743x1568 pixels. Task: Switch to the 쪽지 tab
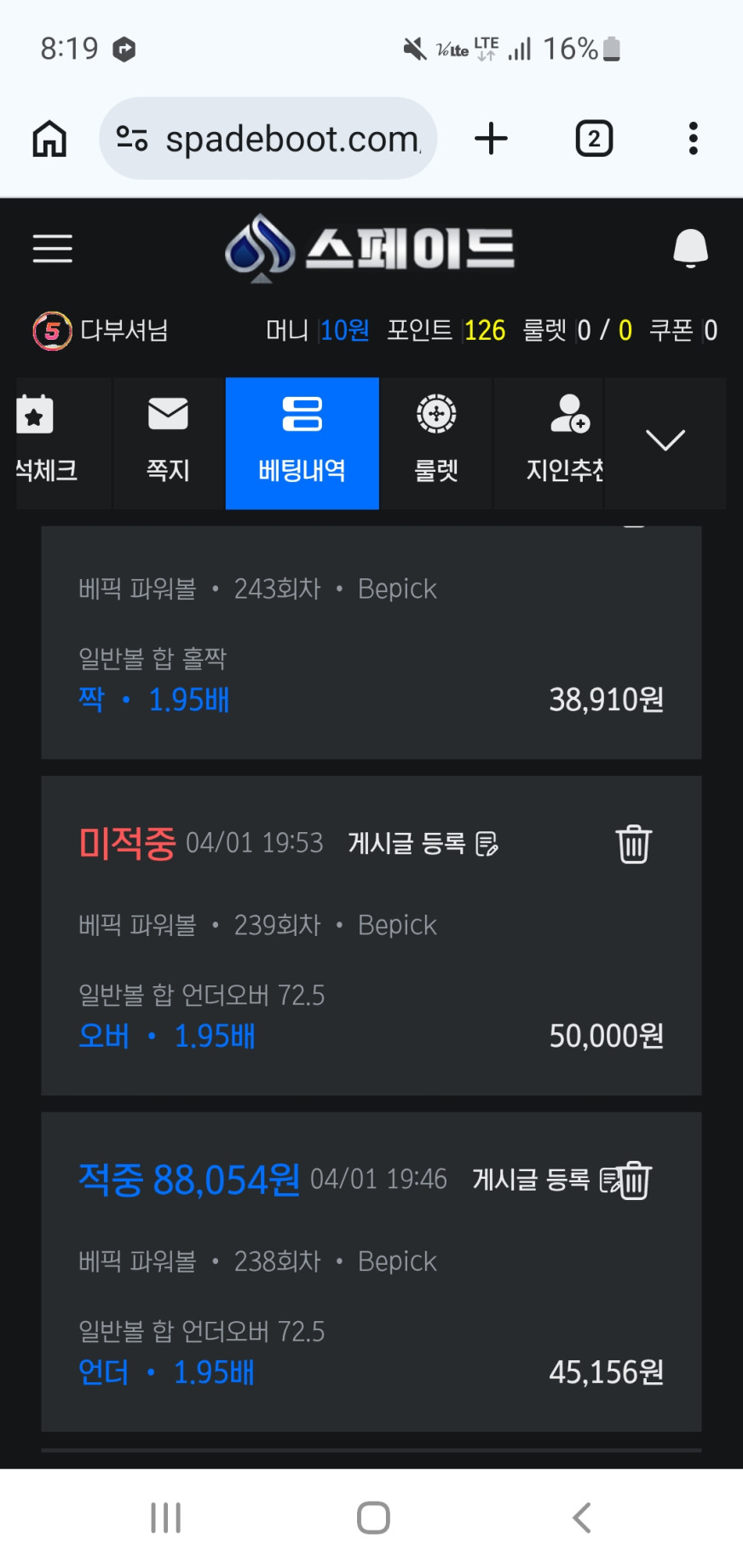point(168,443)
